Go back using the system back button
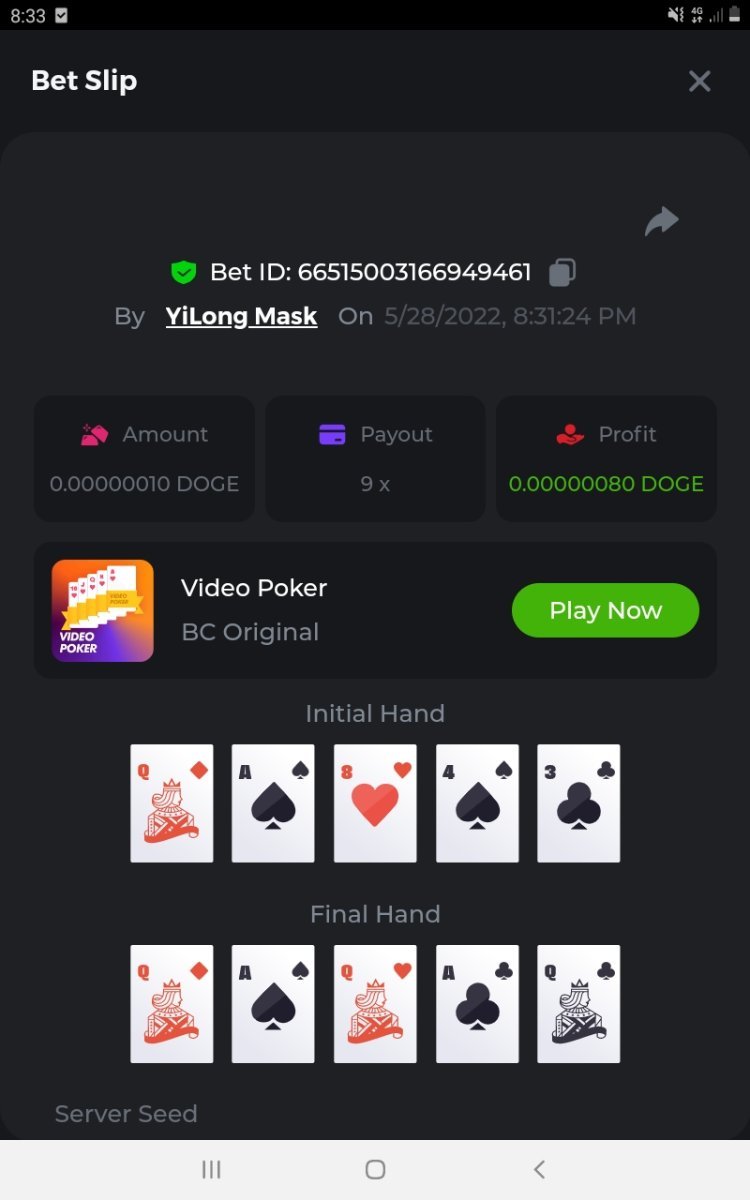The width and height of the screenshot is (750, 1200). click(x=539, y=1169)
